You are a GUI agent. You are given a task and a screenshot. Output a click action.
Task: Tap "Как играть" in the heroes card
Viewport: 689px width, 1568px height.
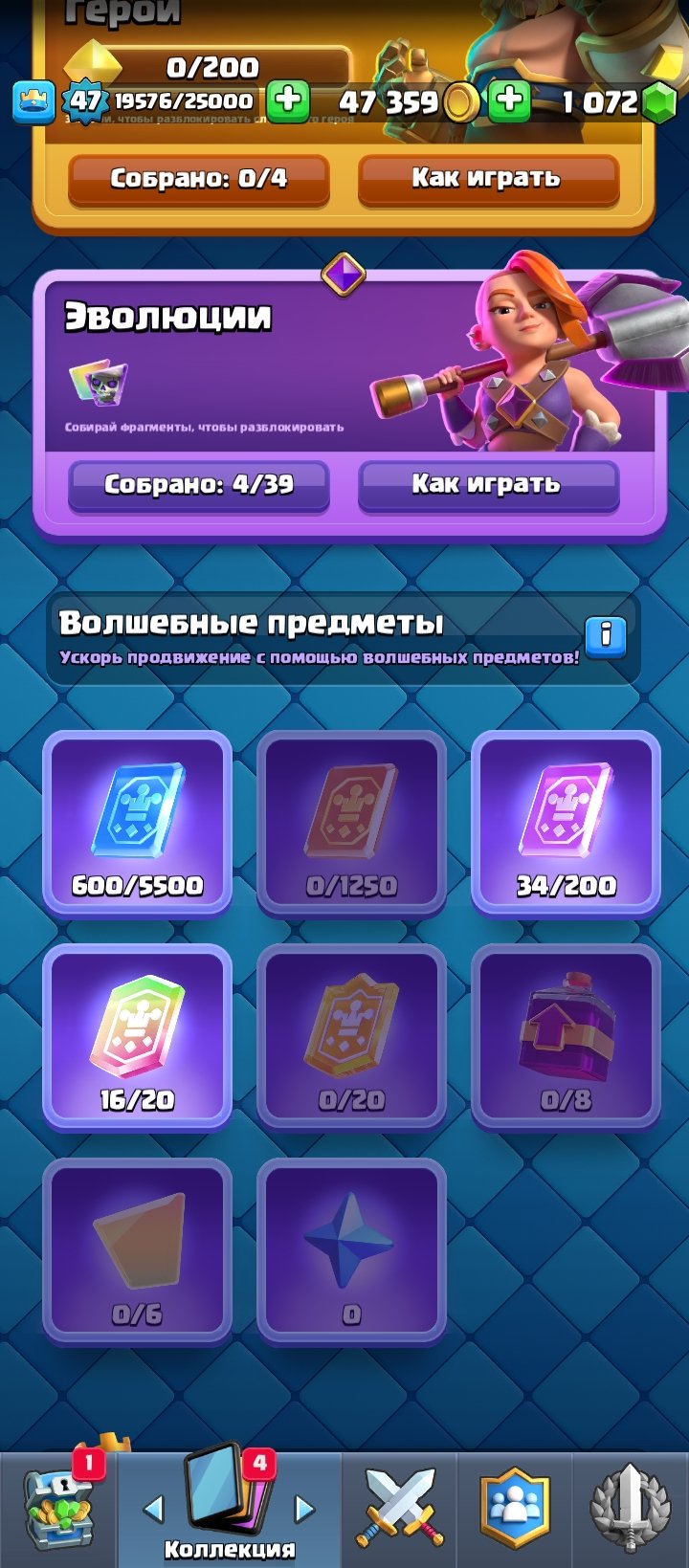488,179
